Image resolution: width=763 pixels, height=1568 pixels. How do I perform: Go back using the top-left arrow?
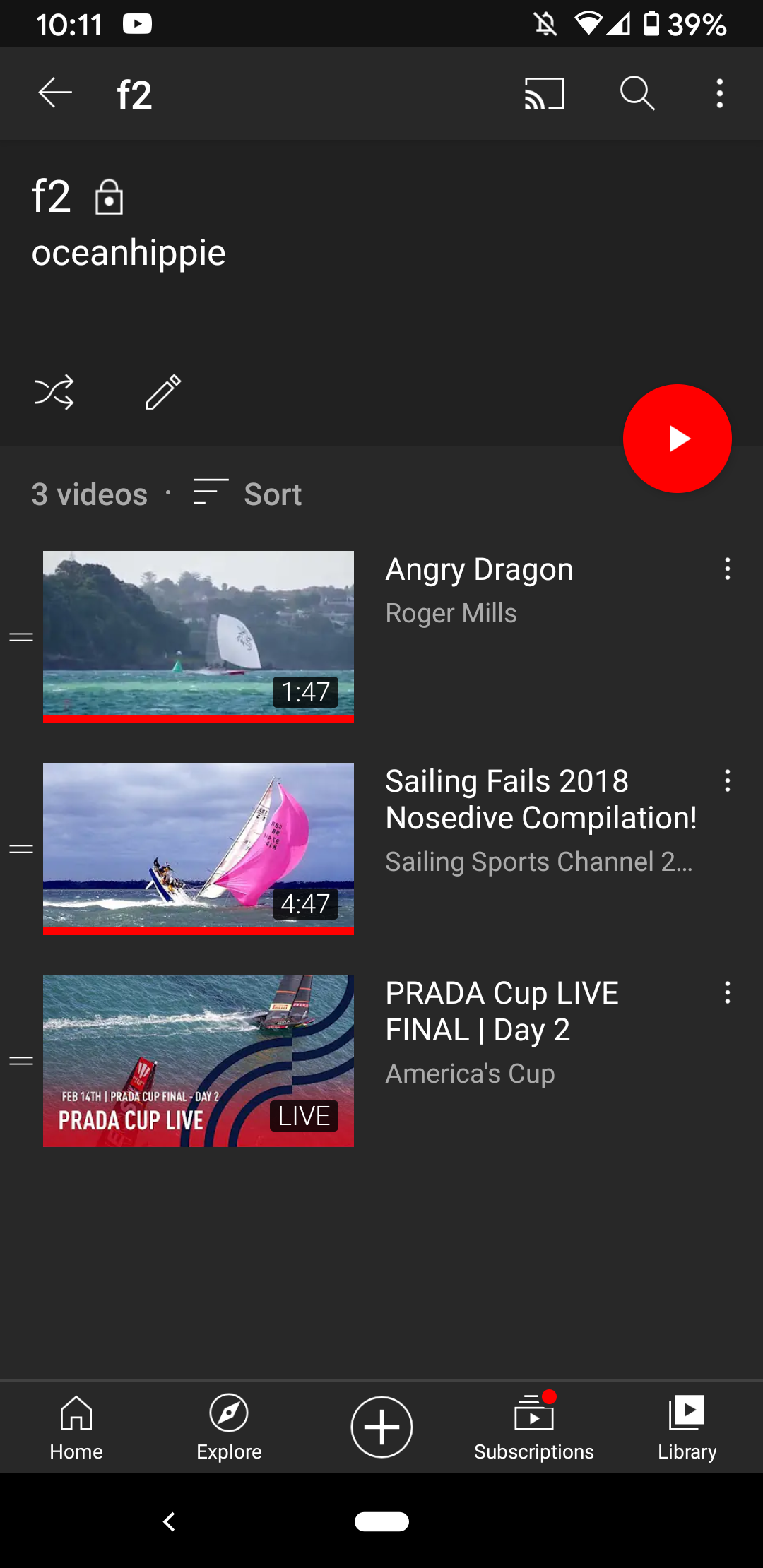point(55,93)
